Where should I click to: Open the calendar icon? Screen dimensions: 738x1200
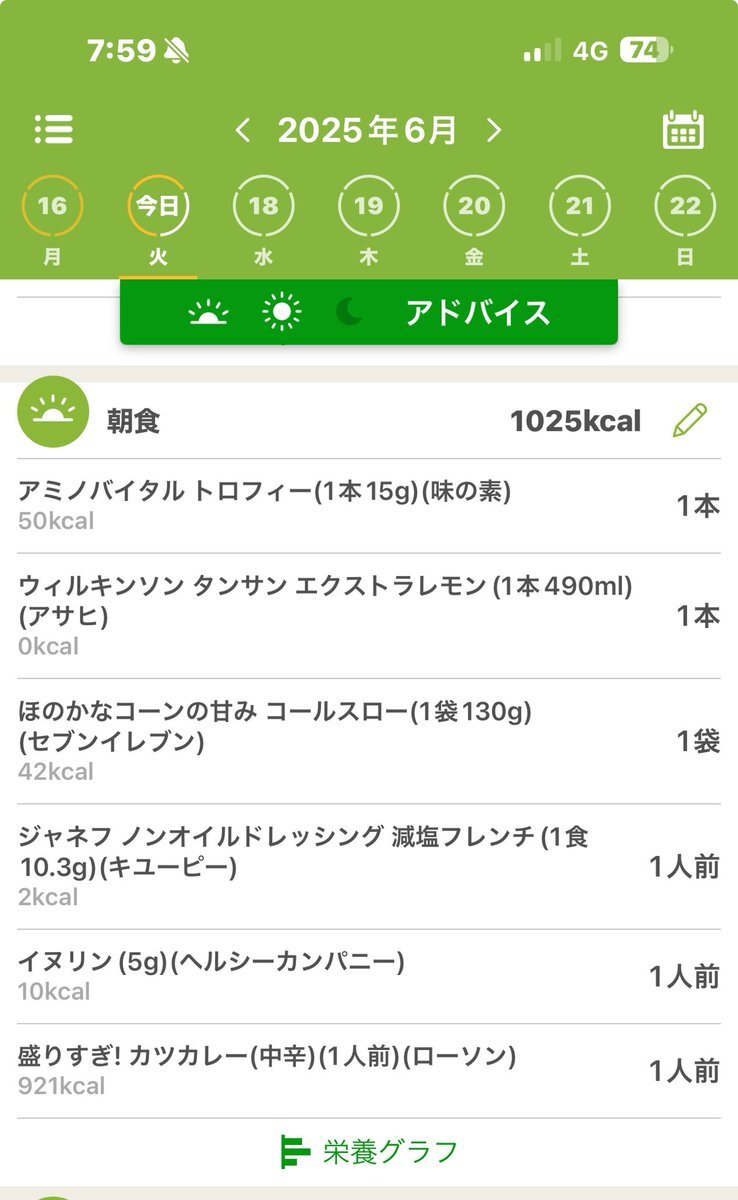(683, 130)
